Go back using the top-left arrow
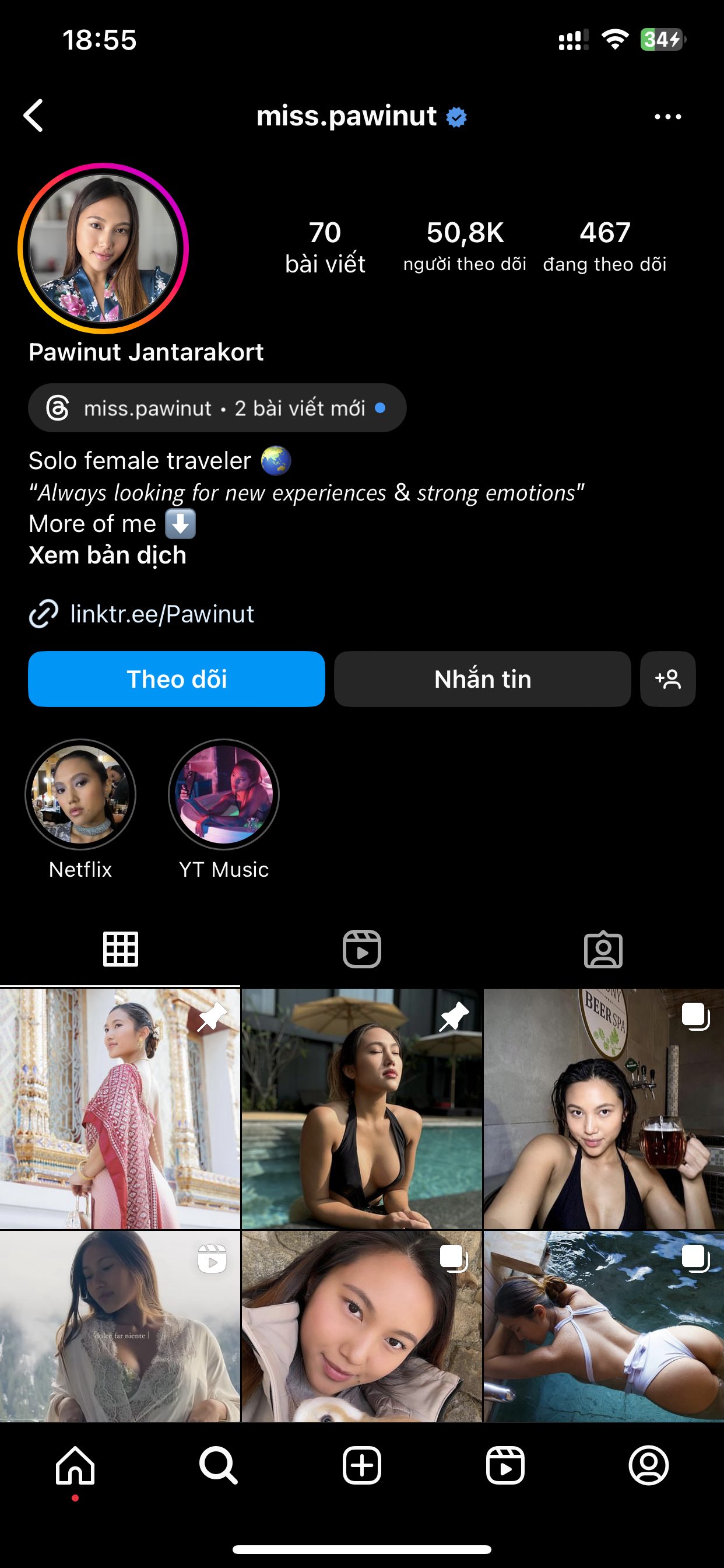This screenshot has width=724, height=1568. click(34, 116)
